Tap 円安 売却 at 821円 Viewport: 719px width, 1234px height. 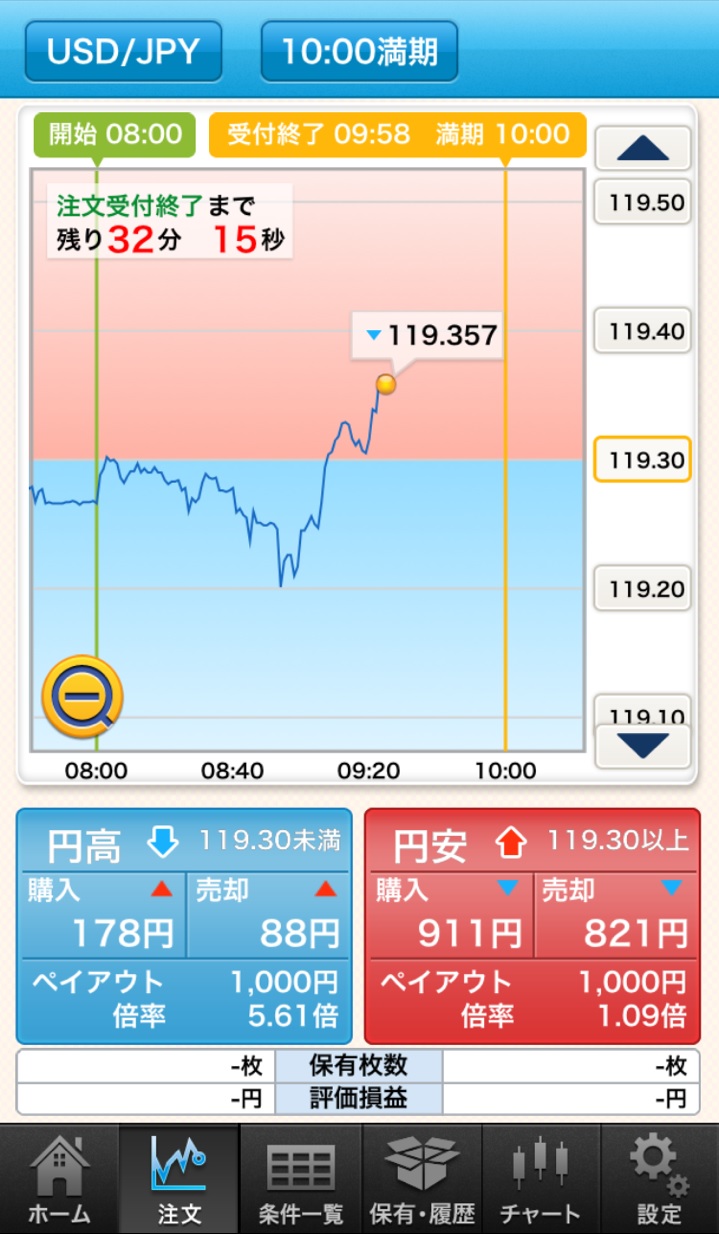click(615, 914)
